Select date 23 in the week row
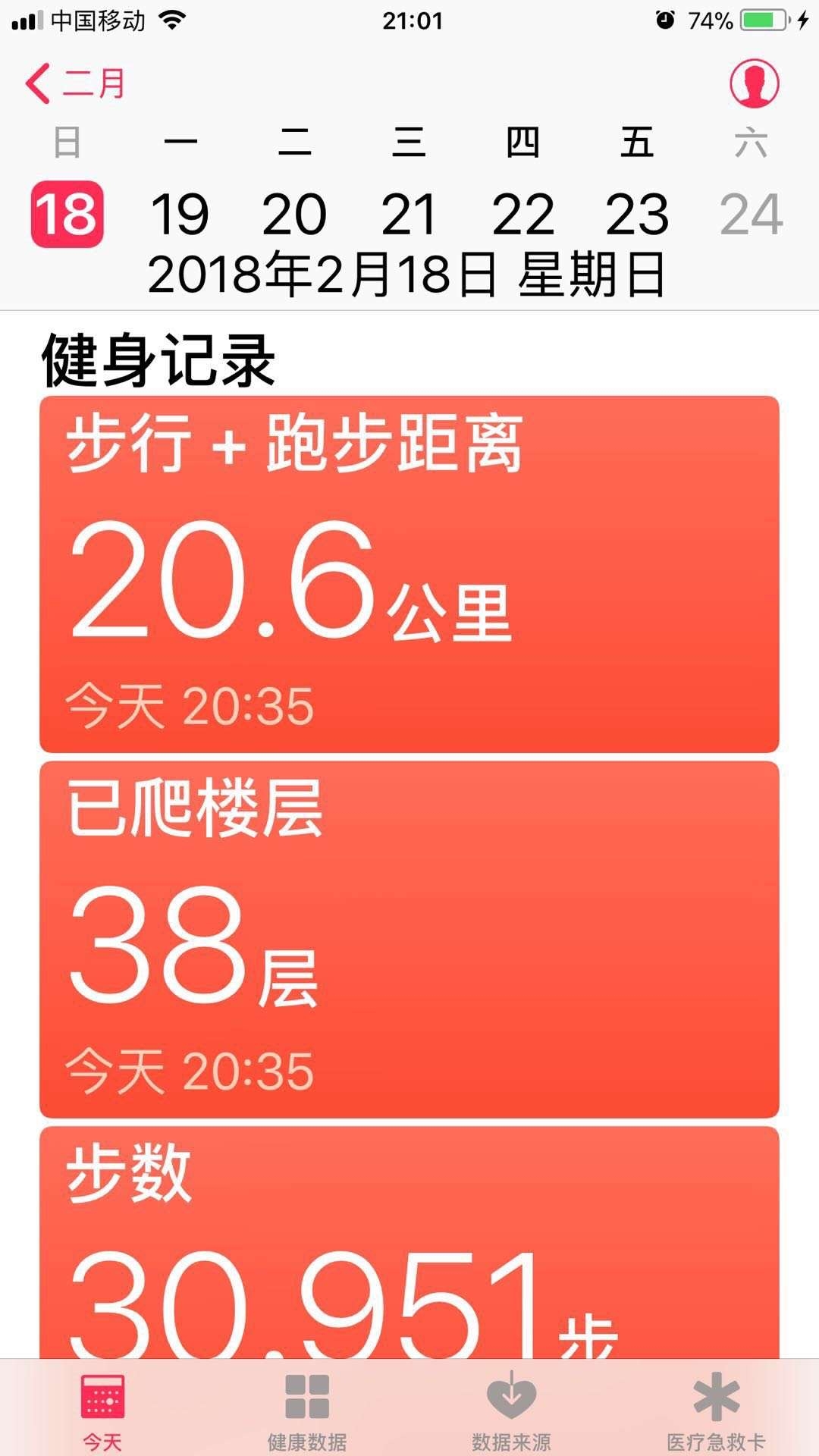Viewport: 819px width, 1456px height. click(x=637, y=215)
